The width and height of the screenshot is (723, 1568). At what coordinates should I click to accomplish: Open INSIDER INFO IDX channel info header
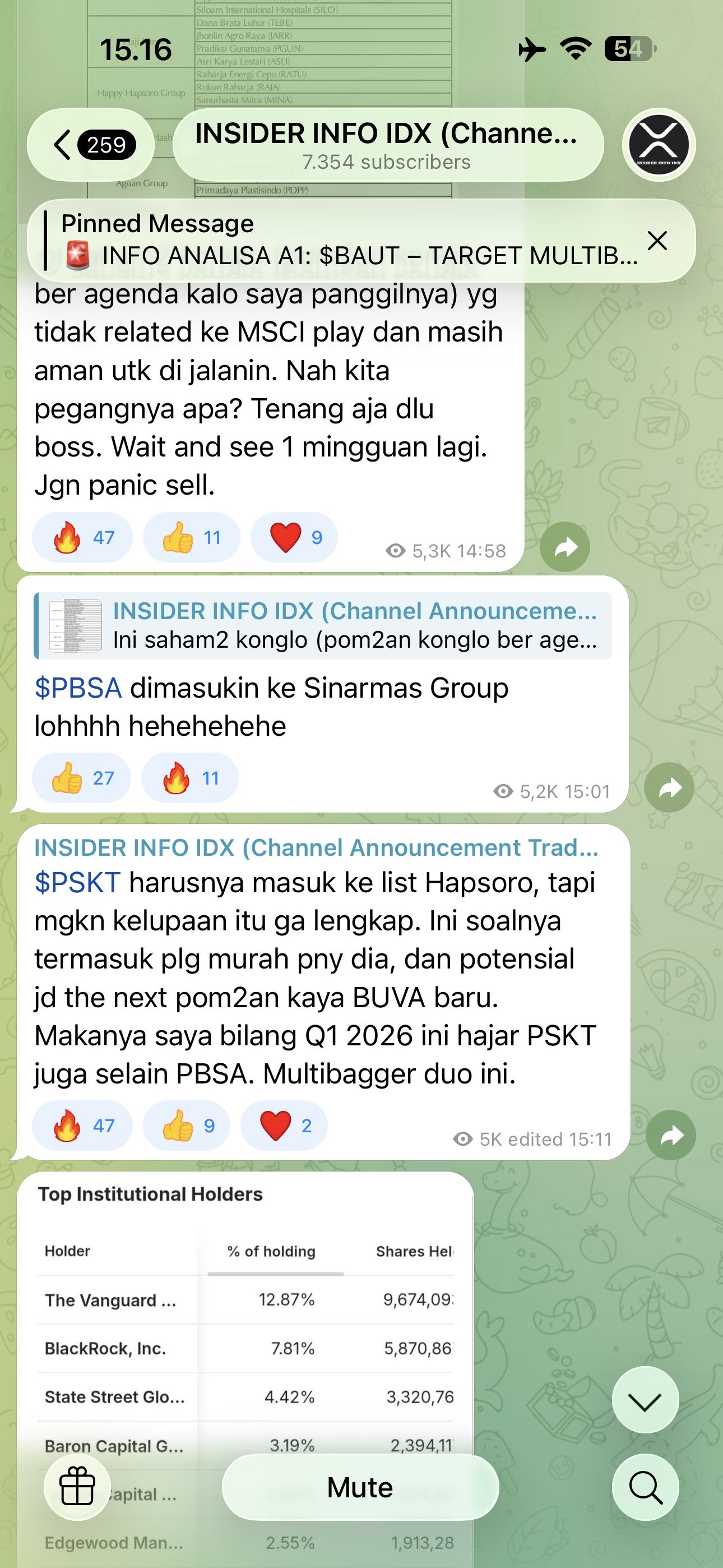click(387, 145)
